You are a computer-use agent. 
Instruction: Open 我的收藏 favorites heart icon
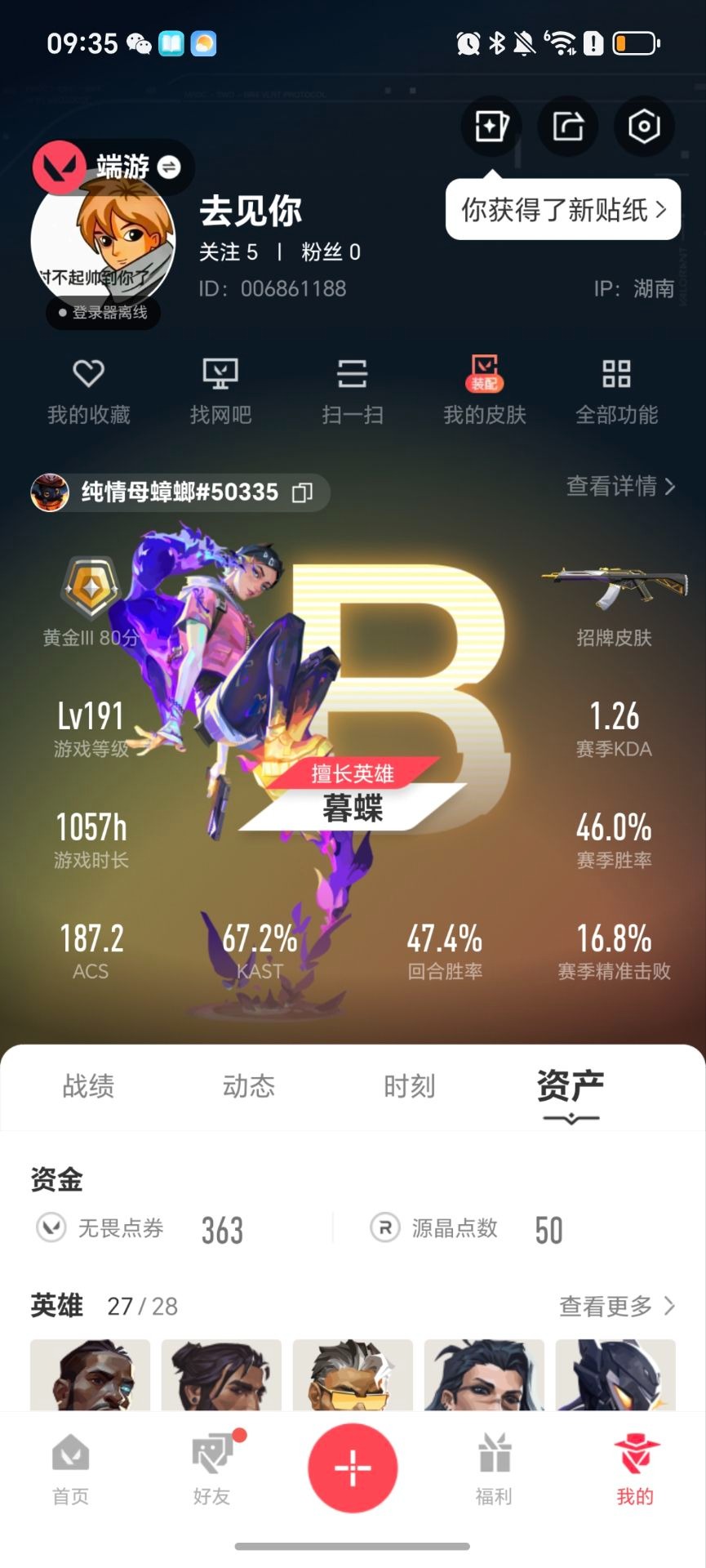click(88, 388)
